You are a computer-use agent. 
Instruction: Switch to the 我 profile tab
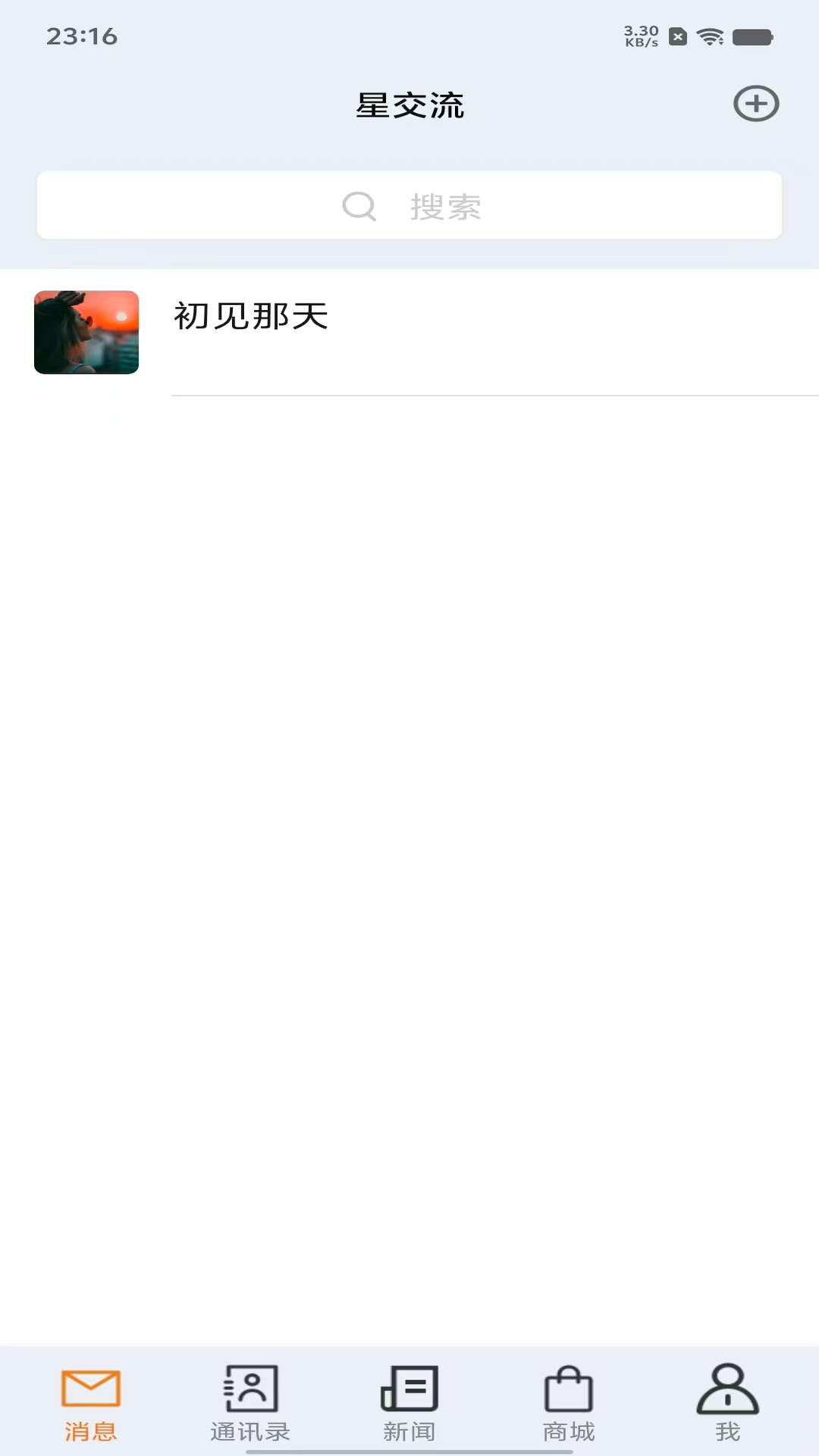tap(727, 1404)
